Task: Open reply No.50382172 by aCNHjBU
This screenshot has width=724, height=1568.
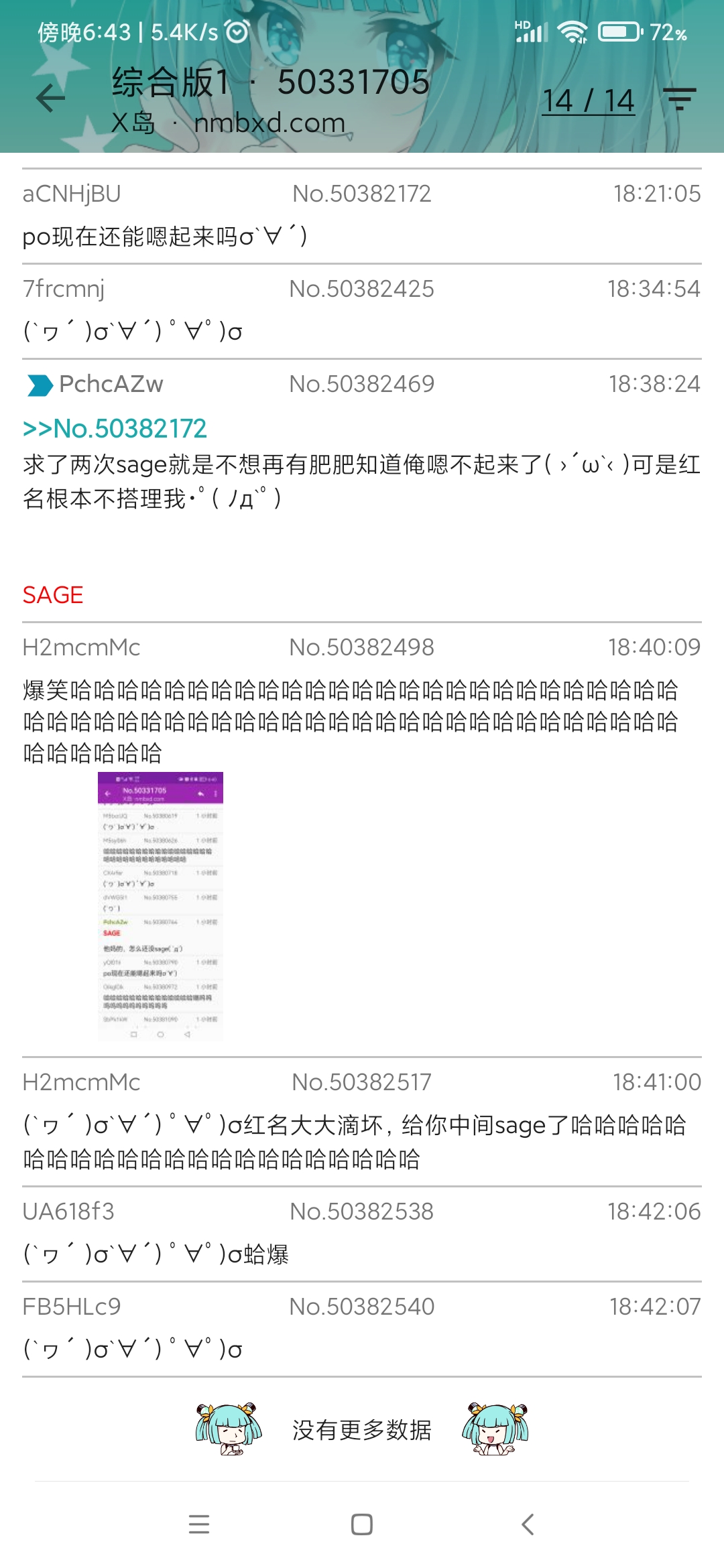Action: tap(362, 216)
